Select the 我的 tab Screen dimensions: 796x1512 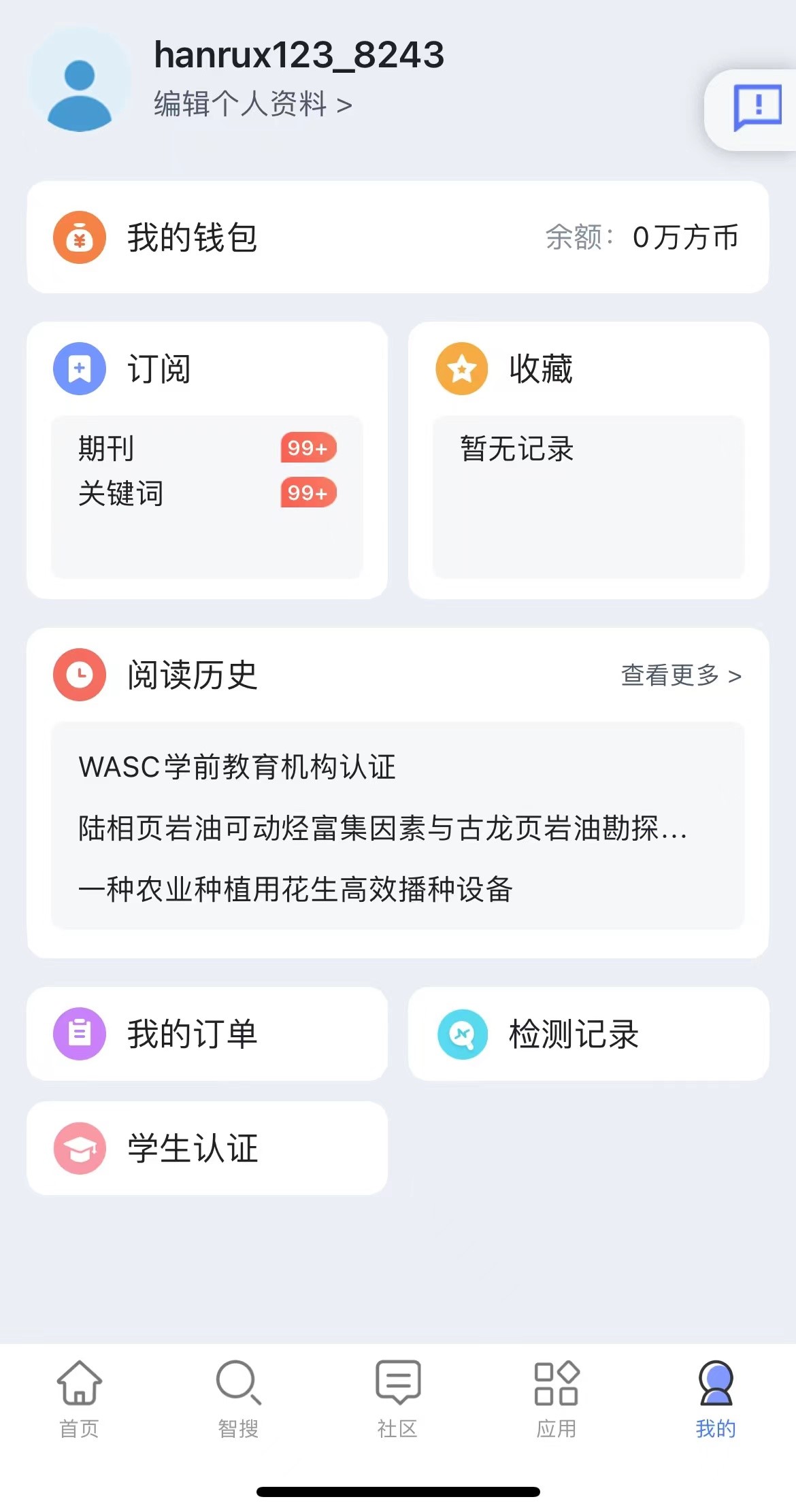tap(716, 1399)
